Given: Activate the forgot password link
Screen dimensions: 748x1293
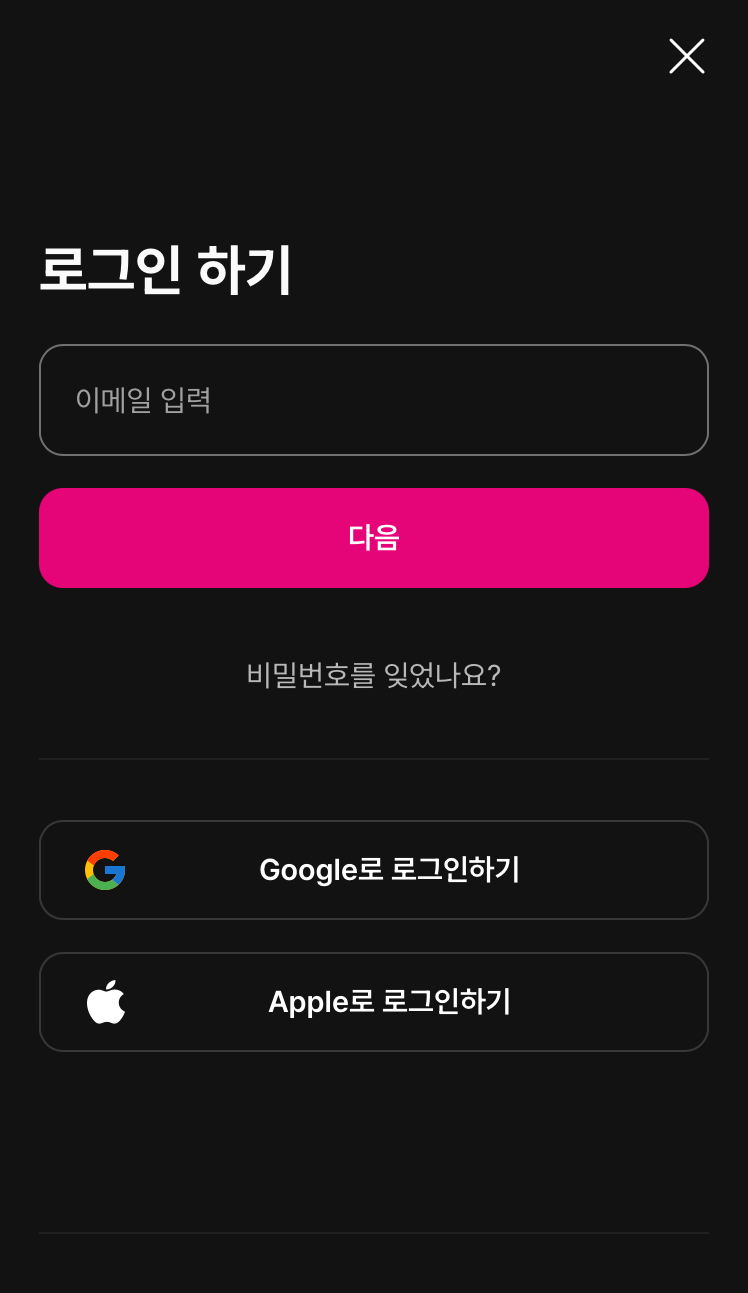Looking at the screenshot, I should pyautogui.click(x=373, y=676).
